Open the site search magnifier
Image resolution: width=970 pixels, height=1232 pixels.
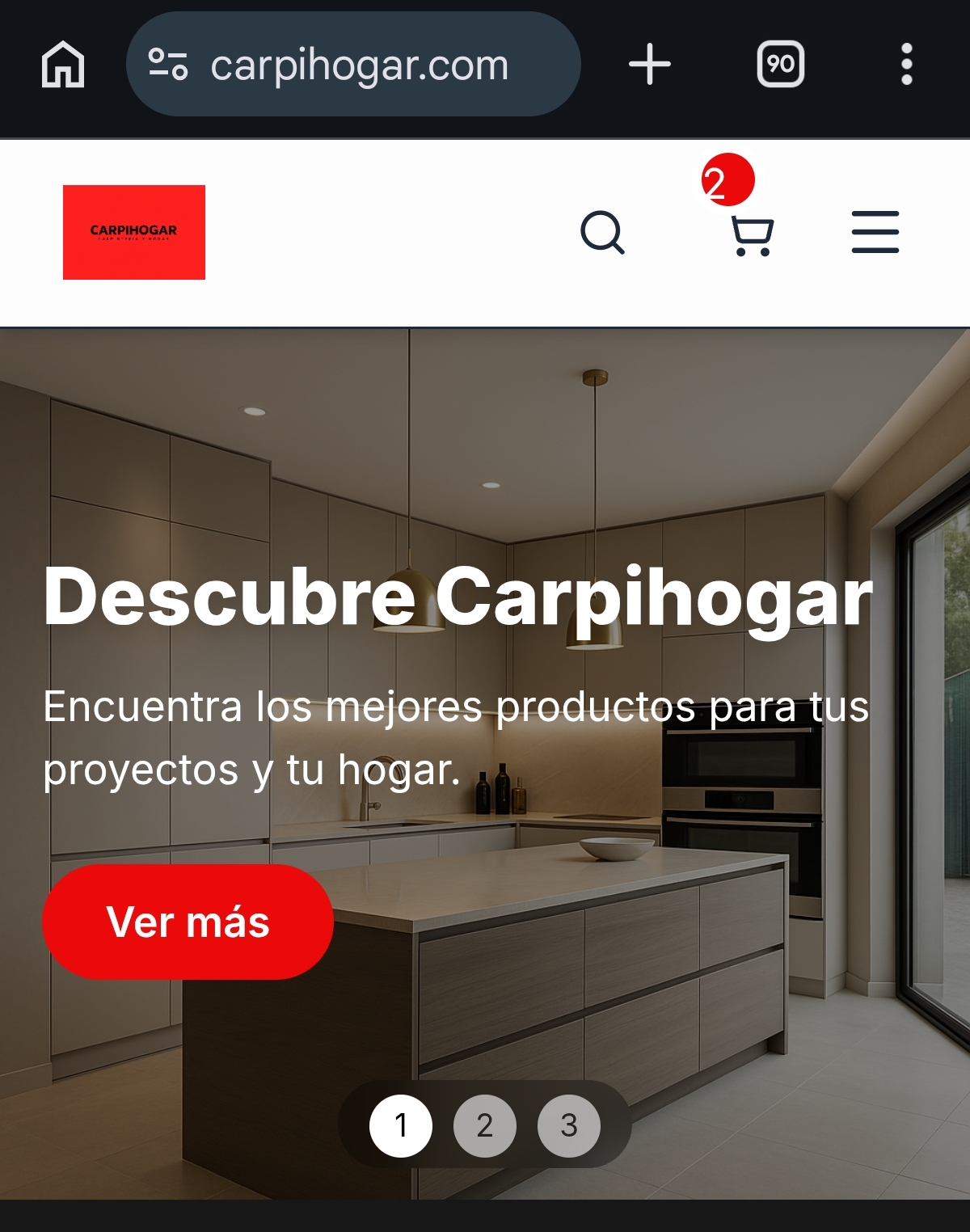602,233
